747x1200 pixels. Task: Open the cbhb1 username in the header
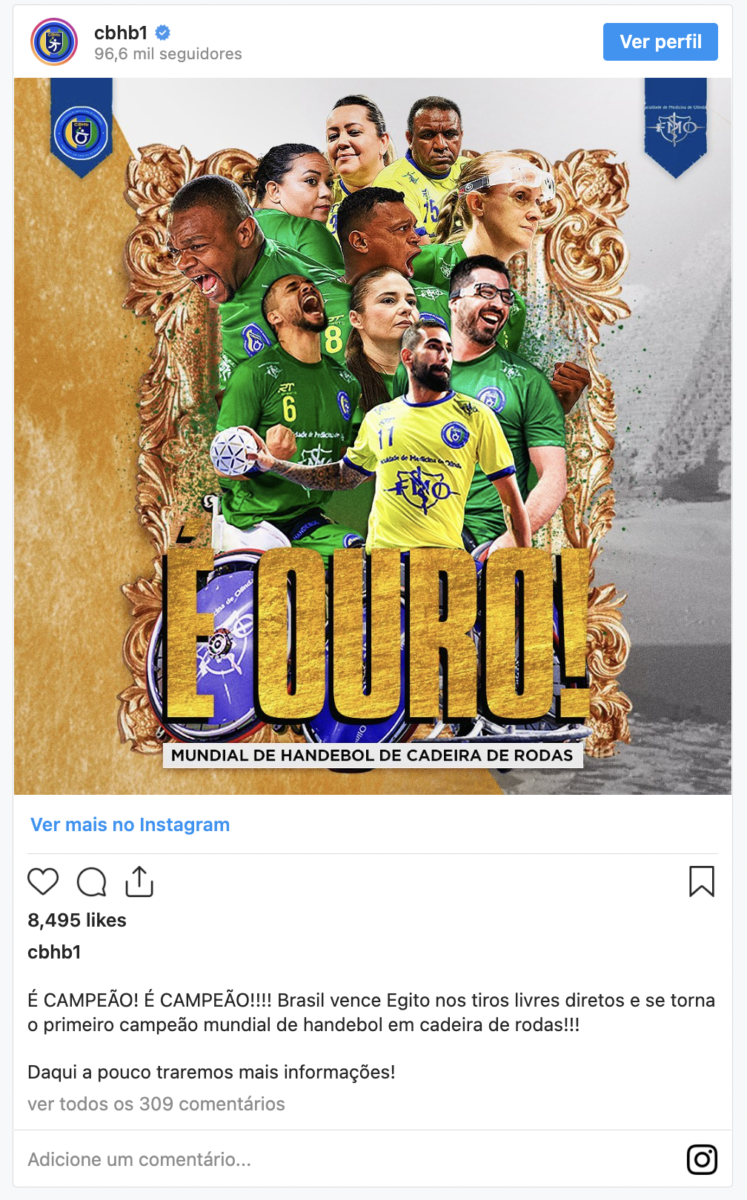tap(121, 33)
